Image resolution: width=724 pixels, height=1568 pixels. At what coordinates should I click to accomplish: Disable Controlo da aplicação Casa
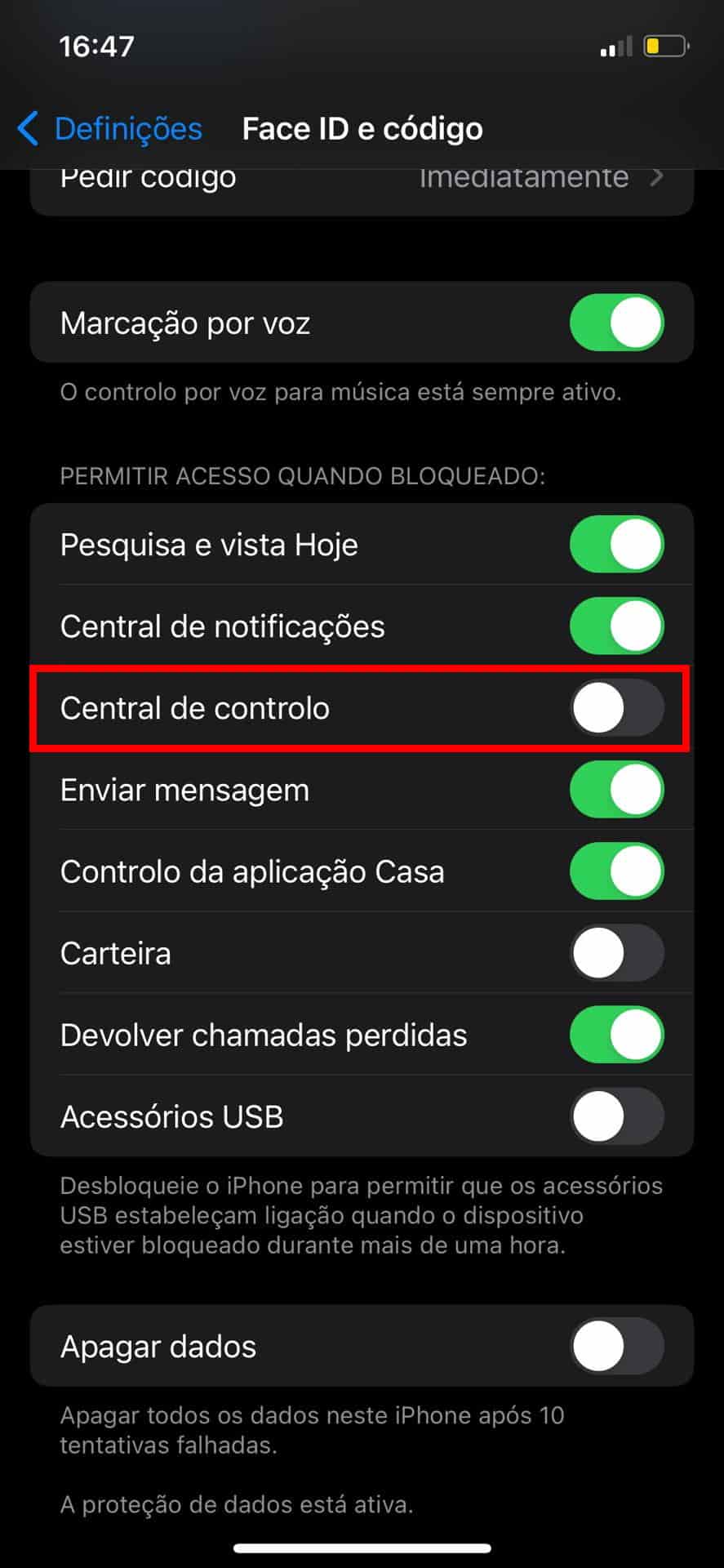616,871
